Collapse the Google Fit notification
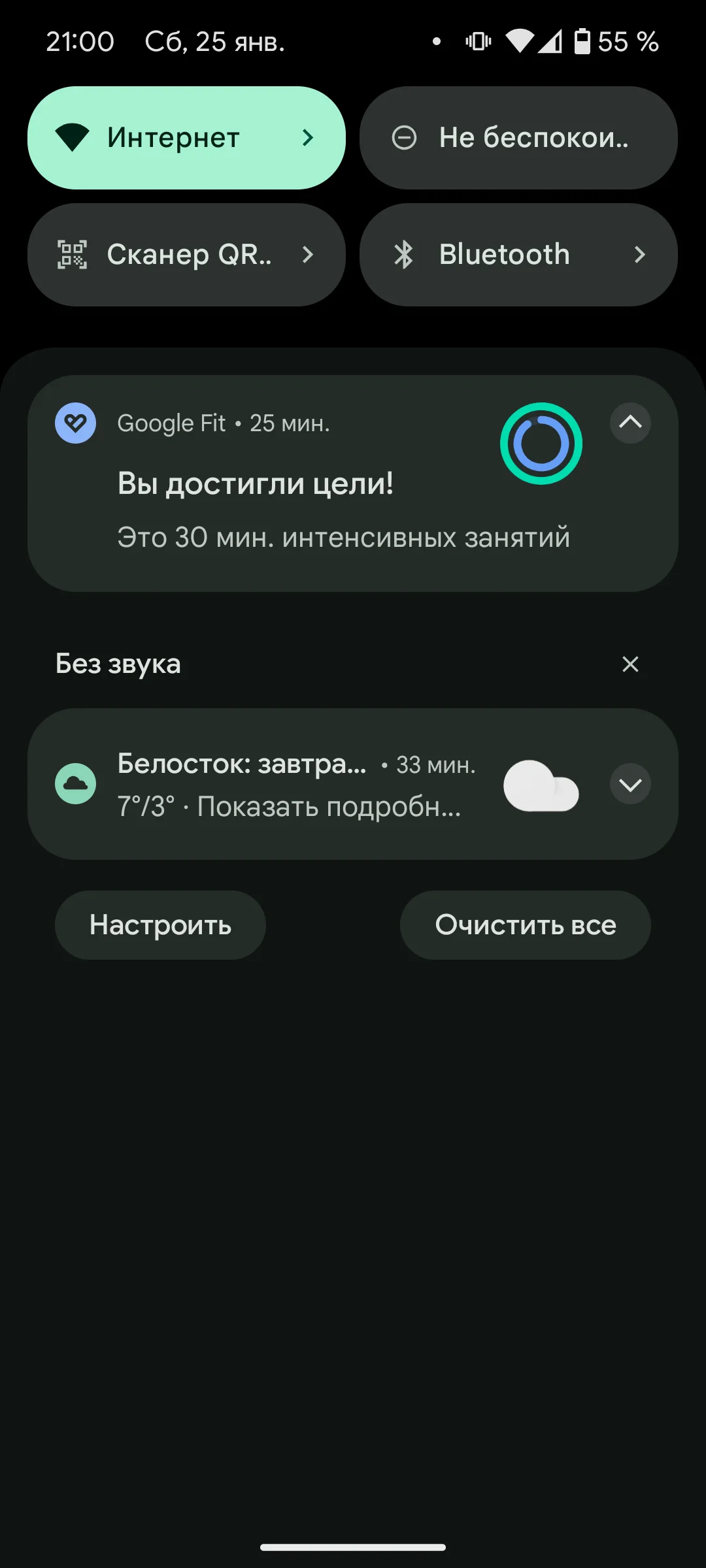 click(630, 423)
